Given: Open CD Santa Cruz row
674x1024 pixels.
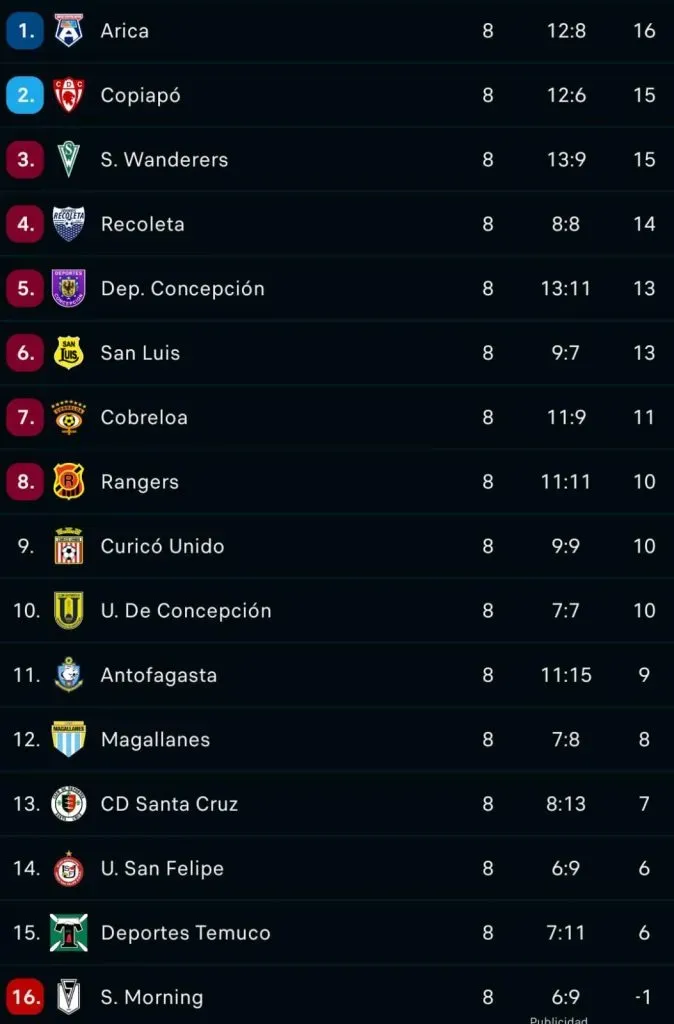Looking at the screenshot, I should [x=169, y=804].
